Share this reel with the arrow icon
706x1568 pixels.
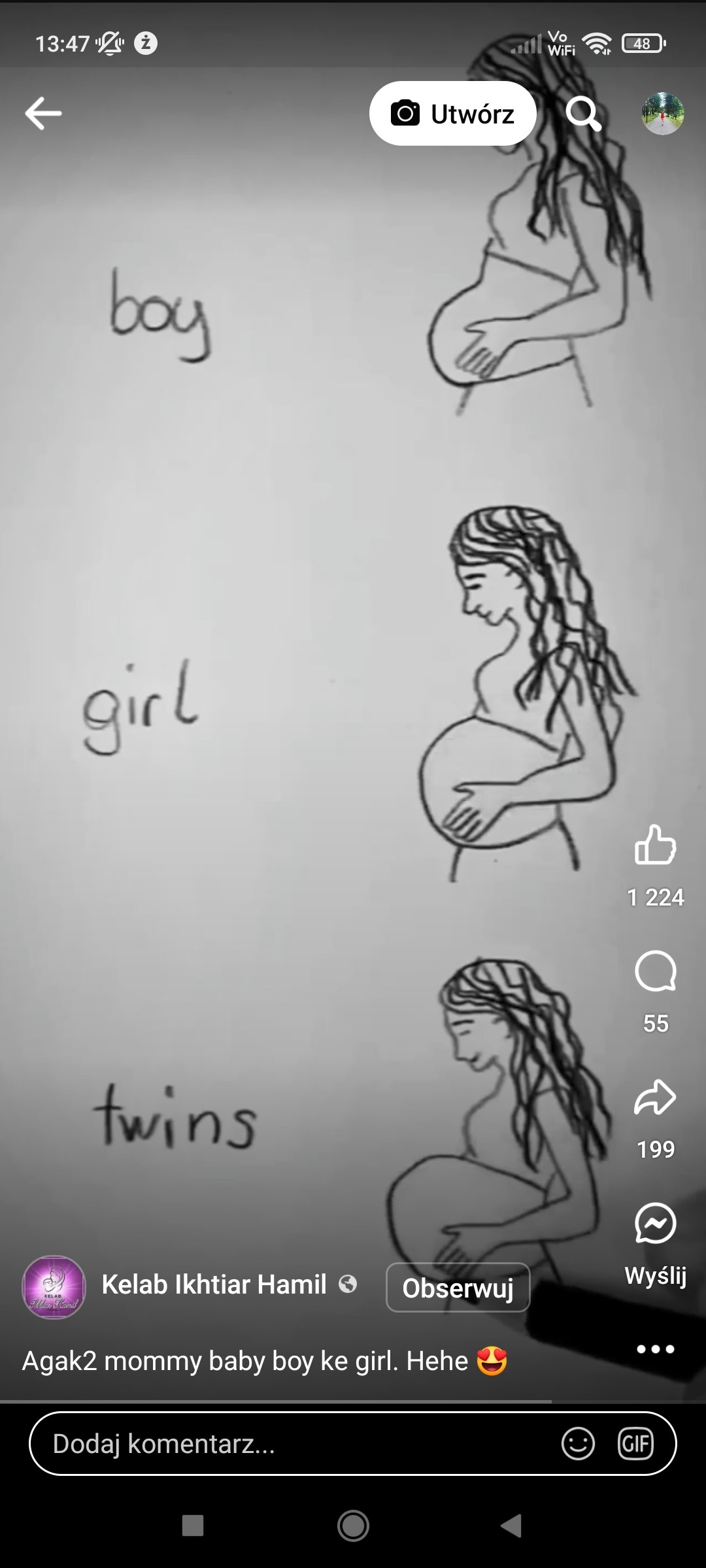tap(655, 1098)
